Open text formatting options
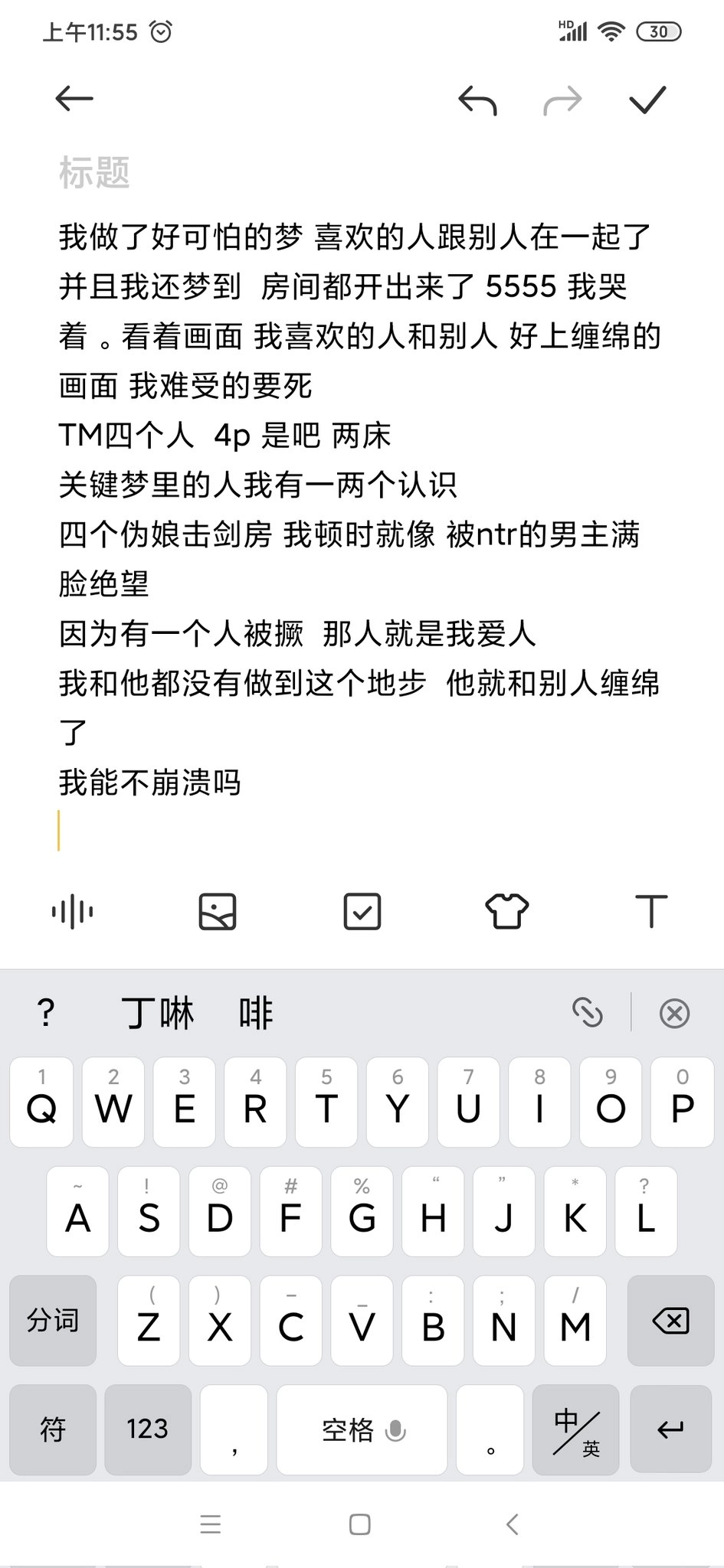Viewport: 724px width, 1568px height. pos(652,911)
